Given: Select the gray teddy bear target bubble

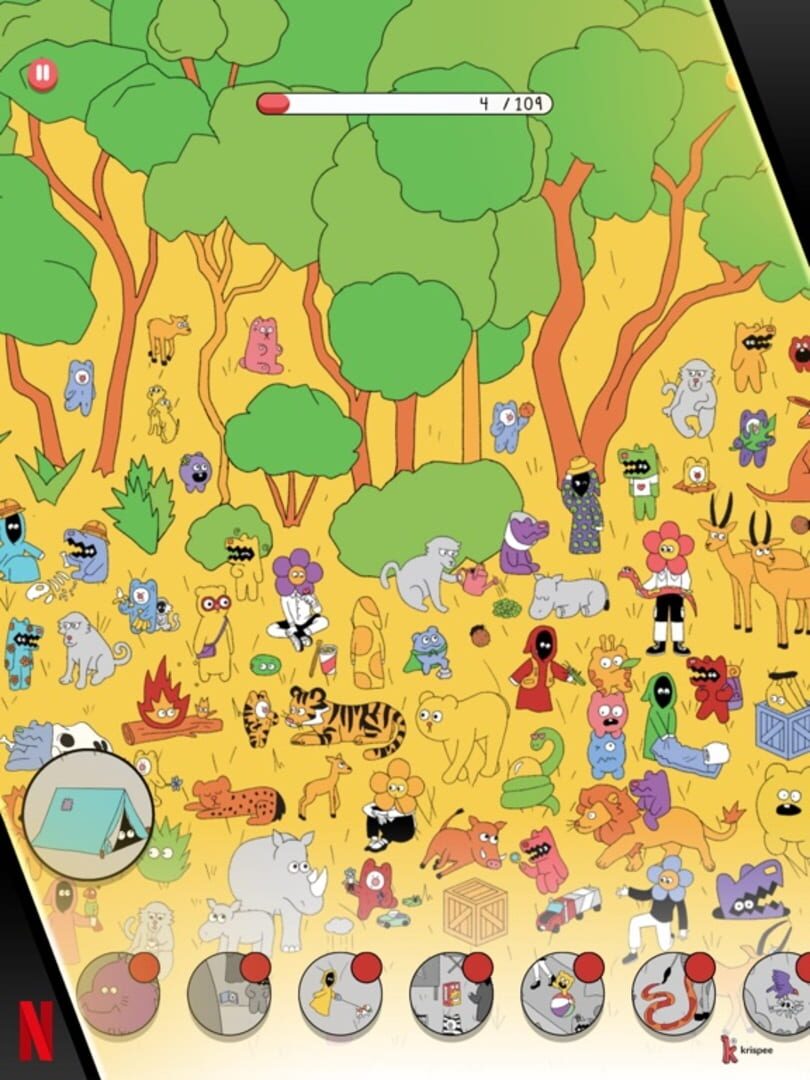Looking at the screenshot, I should click(229, 993).
